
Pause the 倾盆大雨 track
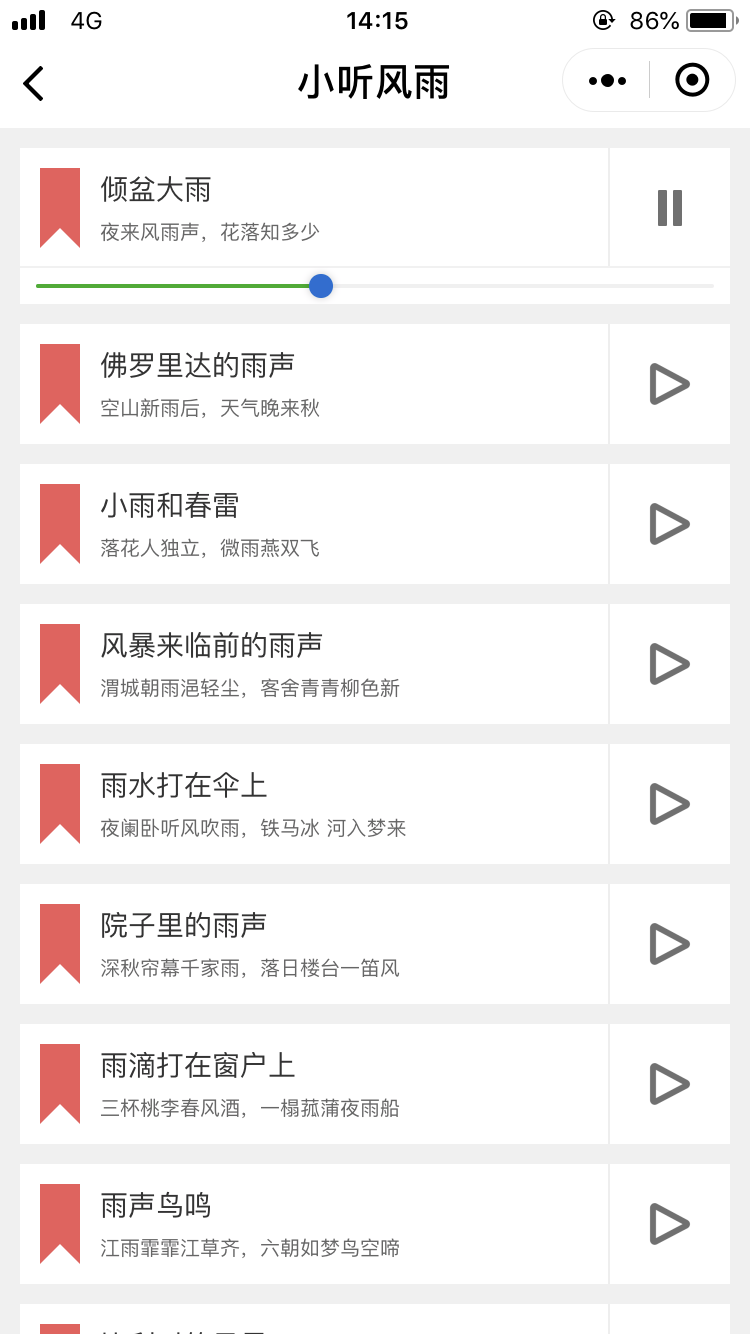670,208
